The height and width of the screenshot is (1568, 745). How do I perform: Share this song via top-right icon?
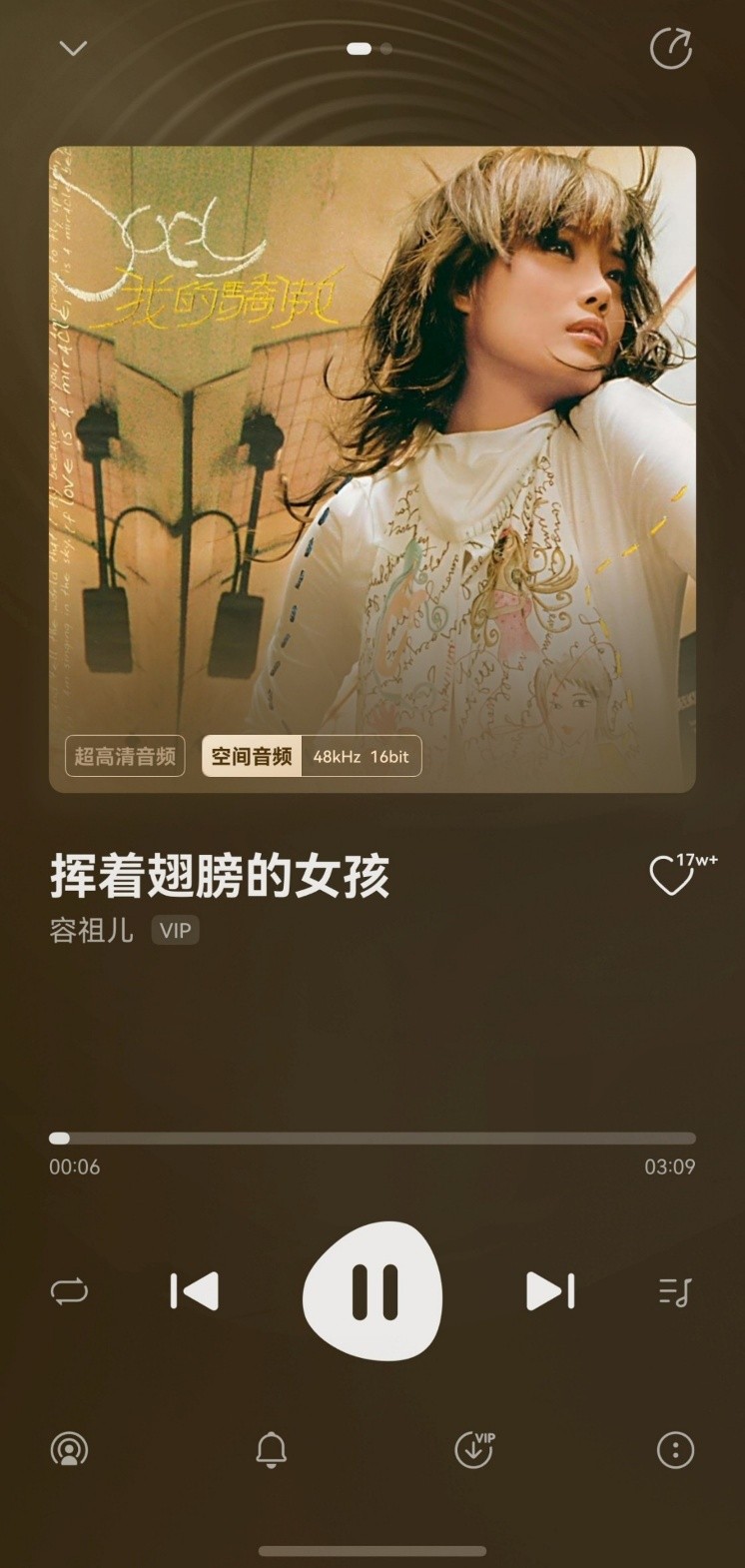tap(671, 48)
